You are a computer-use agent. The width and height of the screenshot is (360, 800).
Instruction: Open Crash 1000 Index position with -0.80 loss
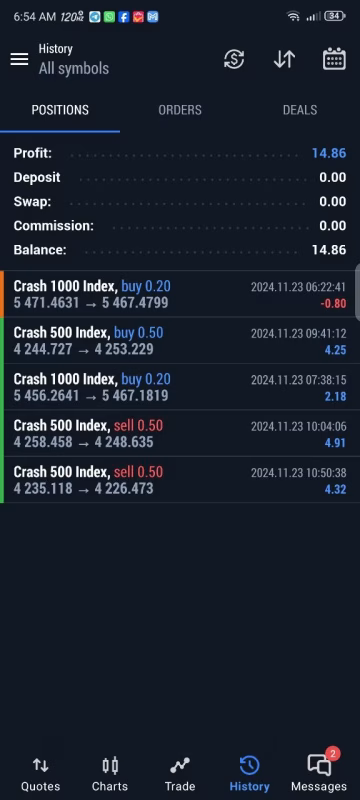(x=180, y=294)
